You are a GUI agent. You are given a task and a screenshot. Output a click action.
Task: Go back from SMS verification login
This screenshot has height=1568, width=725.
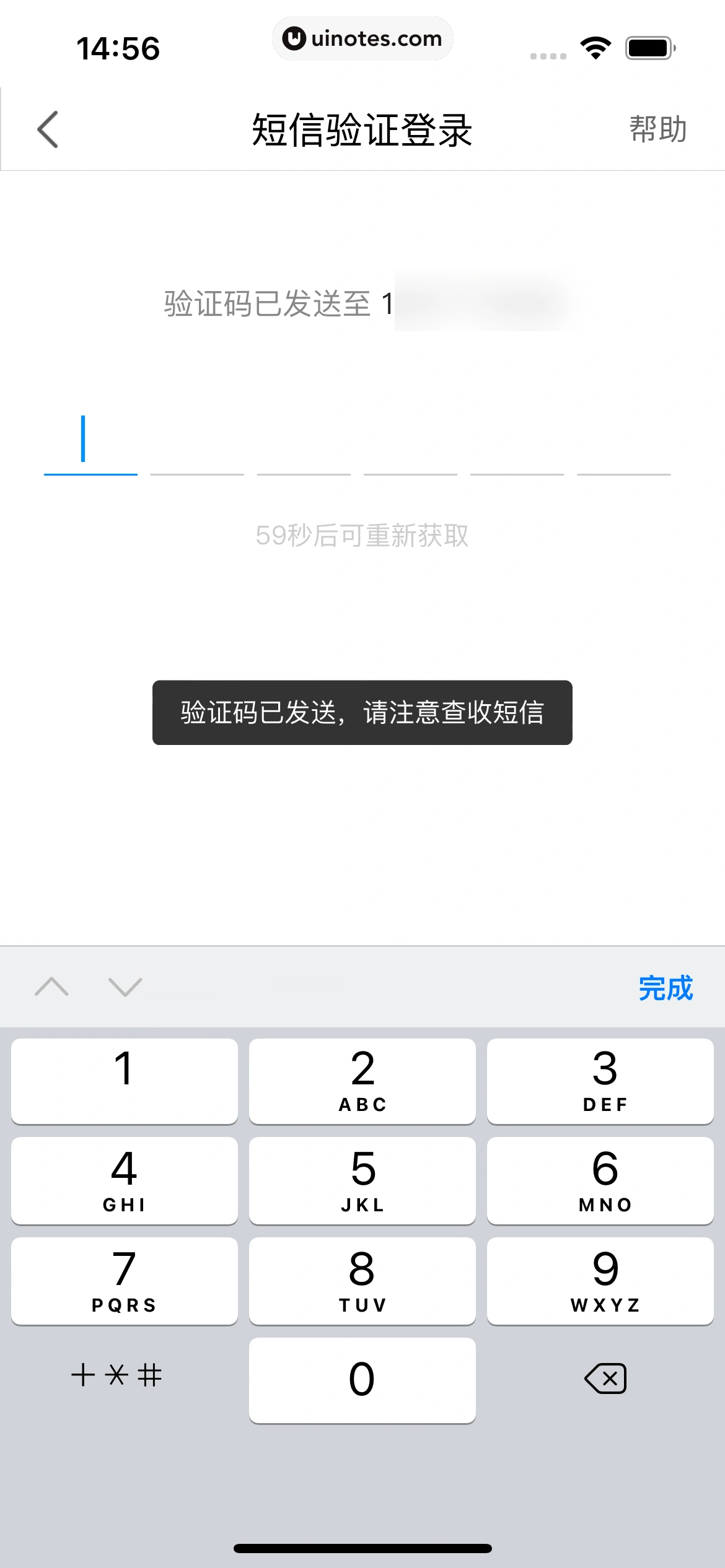[48, 129]
